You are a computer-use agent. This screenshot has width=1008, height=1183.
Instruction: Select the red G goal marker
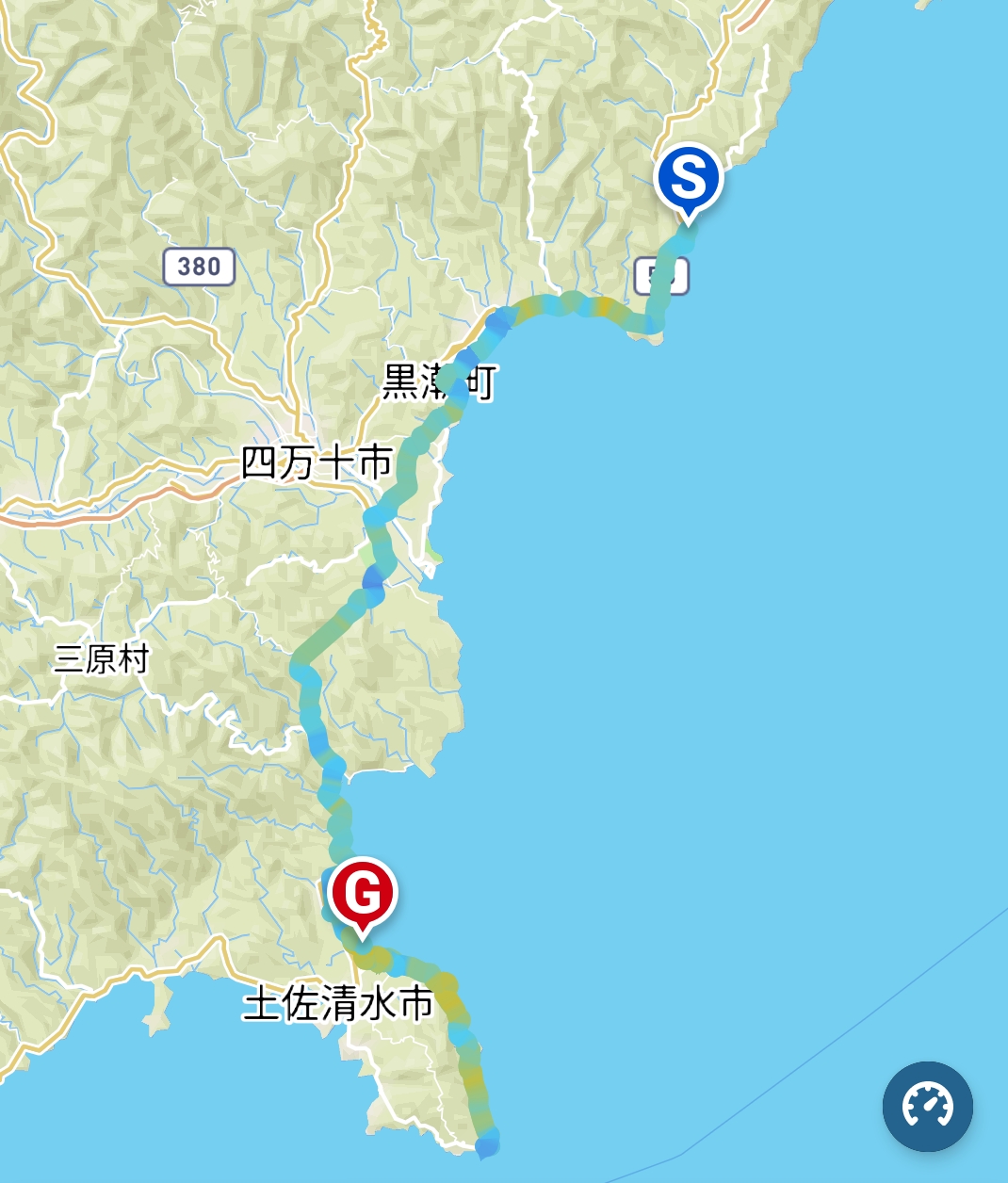click(362, 892)
